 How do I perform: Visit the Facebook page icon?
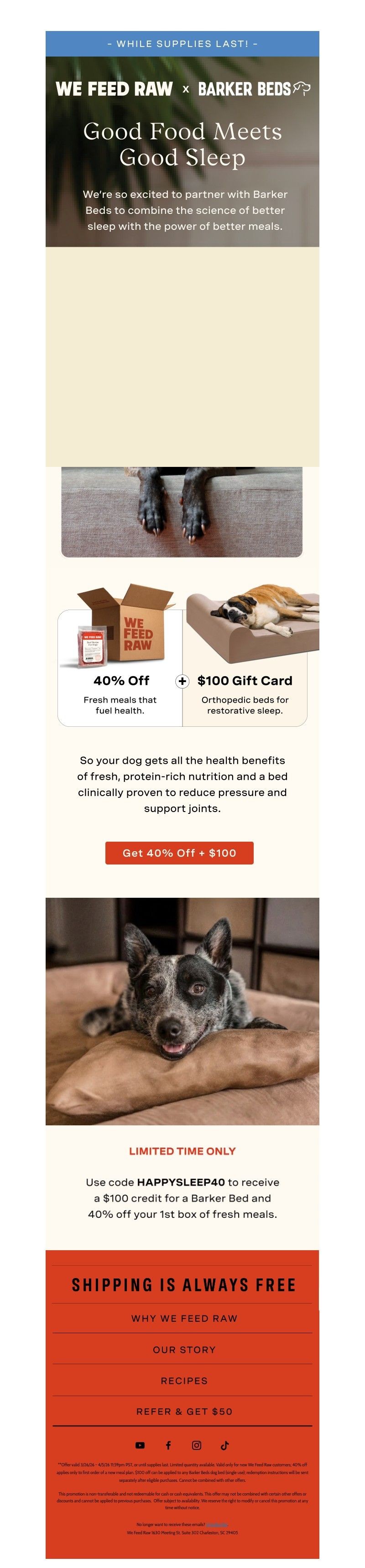(x=169, y=1445)
